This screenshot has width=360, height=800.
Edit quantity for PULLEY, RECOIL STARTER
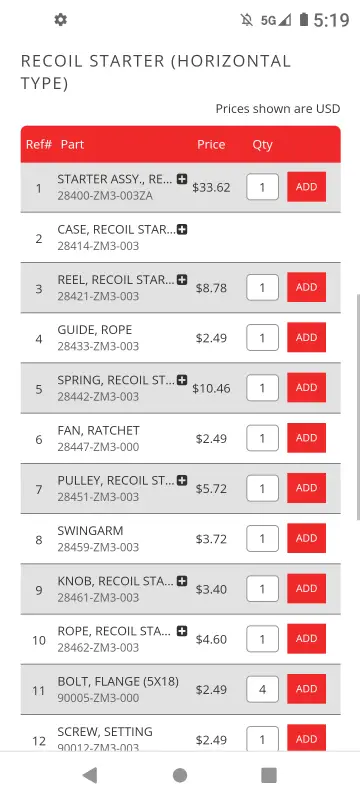coord(263,488)
